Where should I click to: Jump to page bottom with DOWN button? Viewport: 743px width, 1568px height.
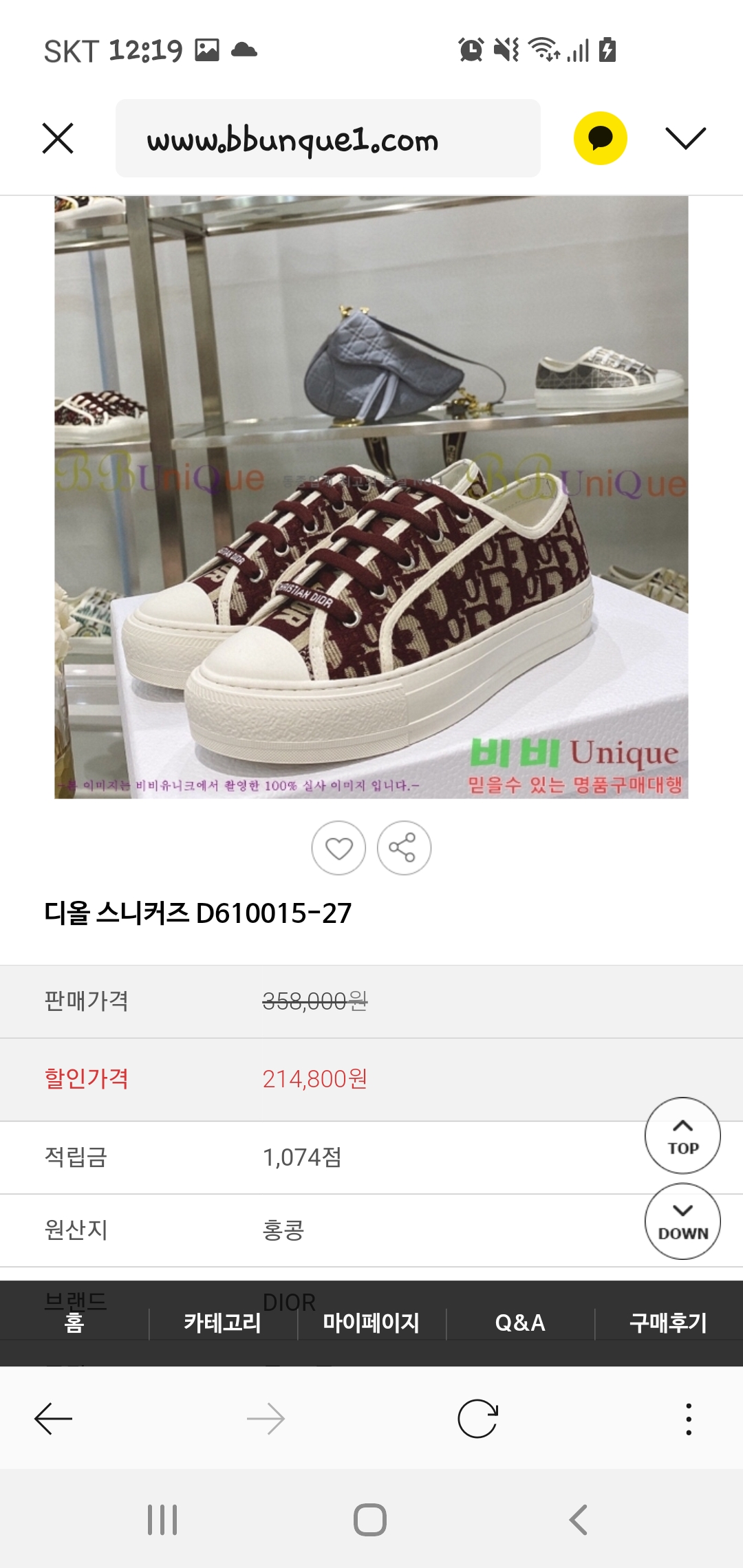coord(682,1221)
